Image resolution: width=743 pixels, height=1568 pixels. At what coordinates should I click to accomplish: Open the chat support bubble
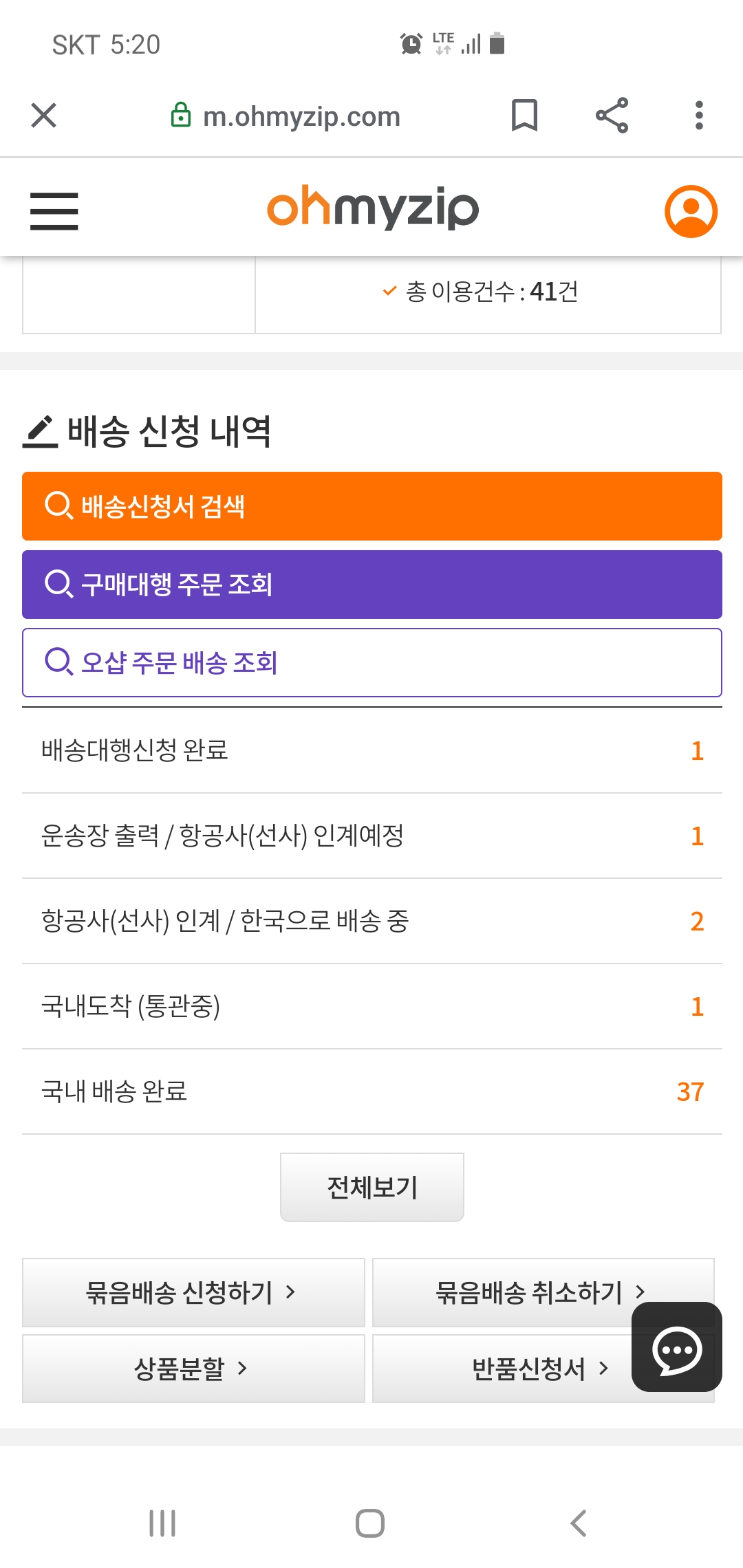677,1347
